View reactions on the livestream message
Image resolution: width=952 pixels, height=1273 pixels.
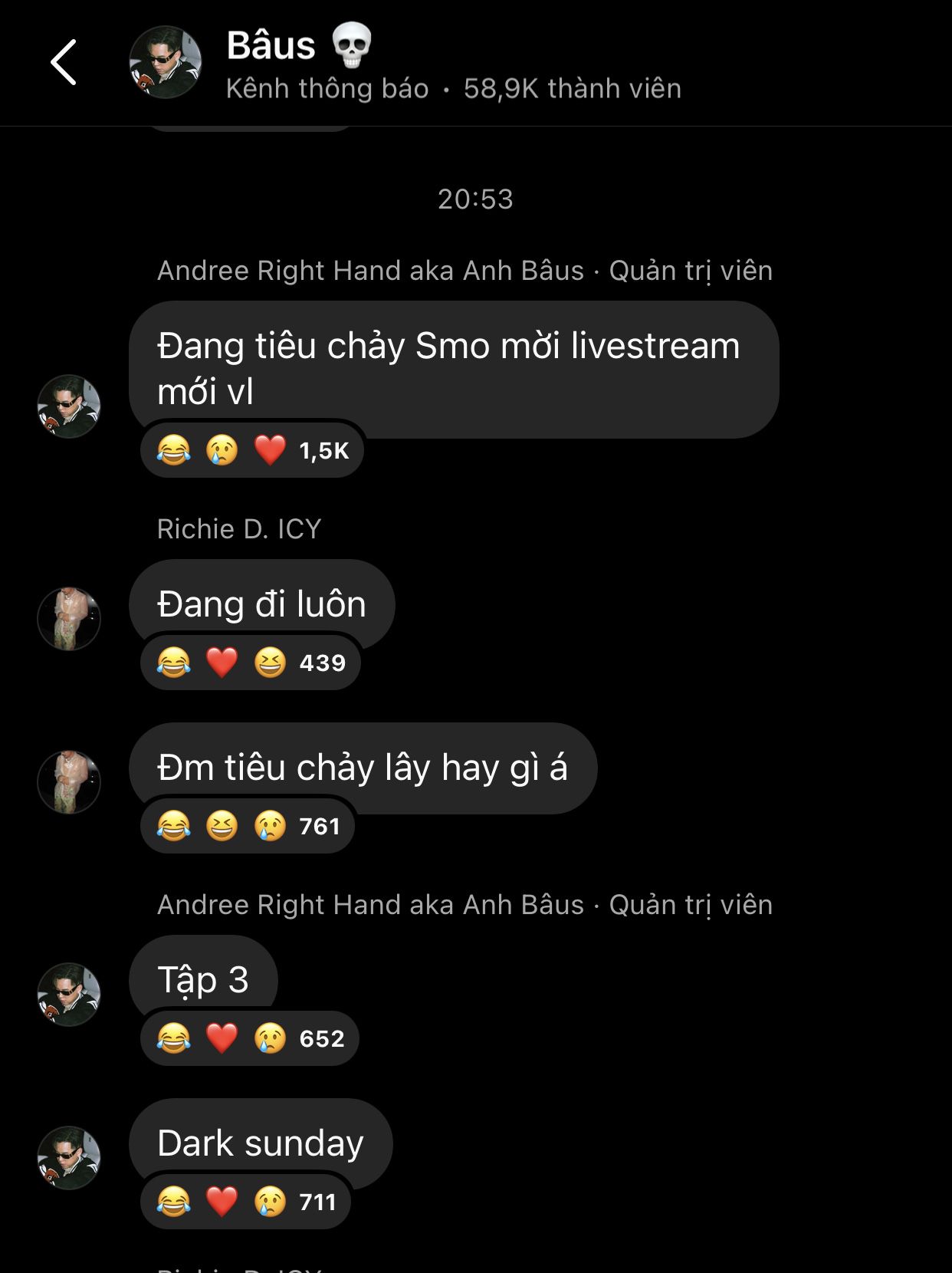tap(252, 450)
